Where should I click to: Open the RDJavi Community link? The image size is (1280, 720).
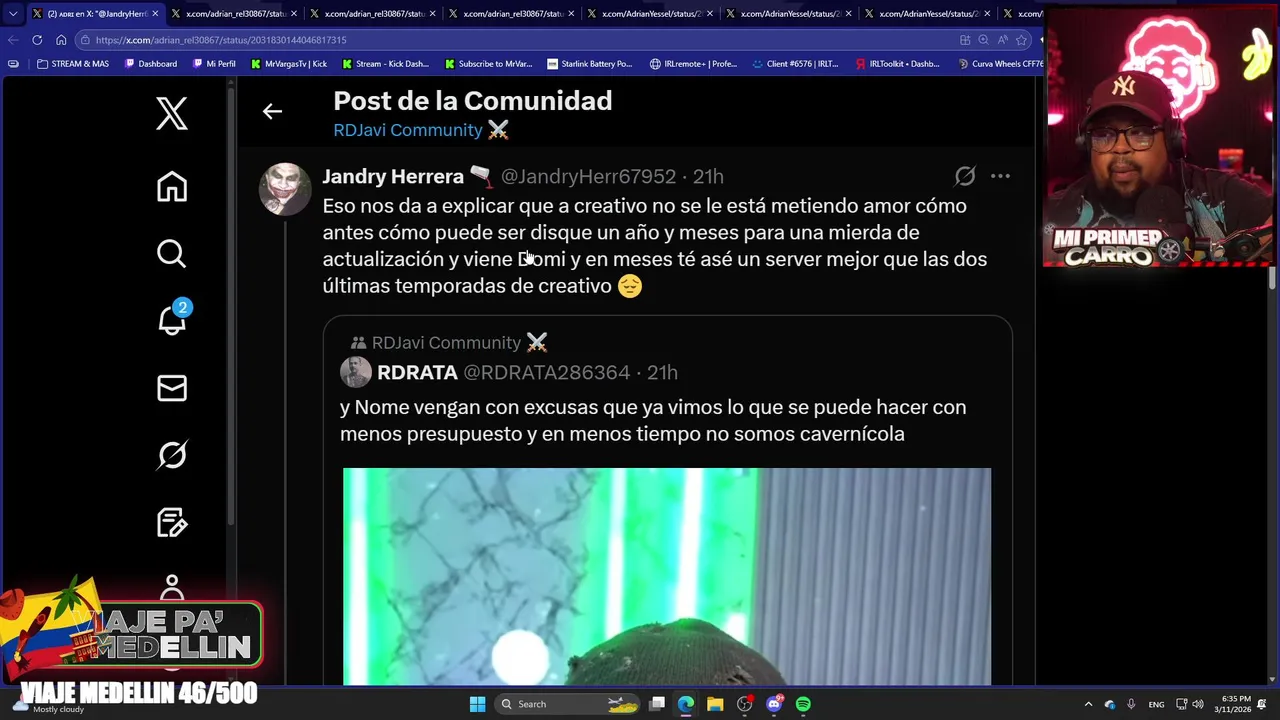[x=408, y=130]
